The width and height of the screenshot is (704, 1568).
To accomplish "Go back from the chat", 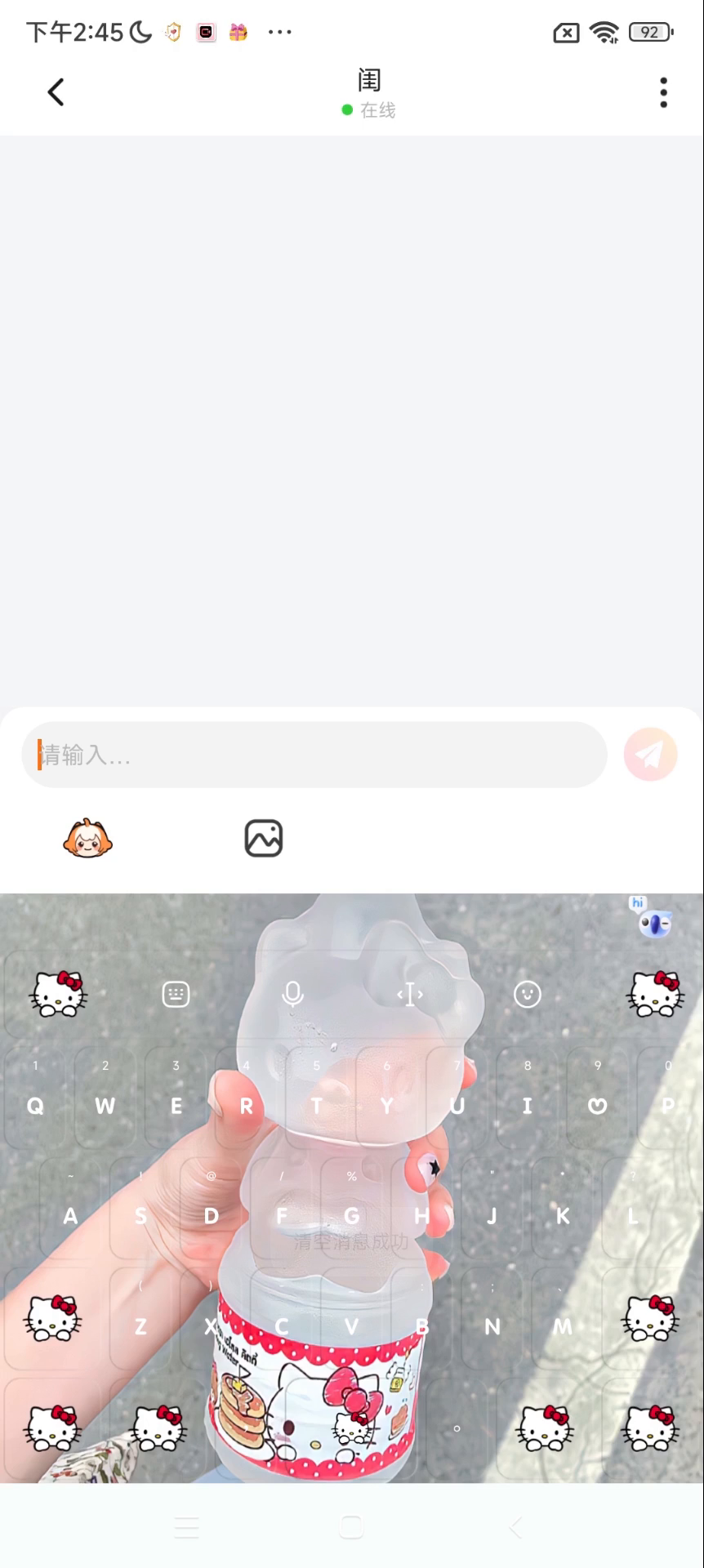I will click(x=56, y=92).
